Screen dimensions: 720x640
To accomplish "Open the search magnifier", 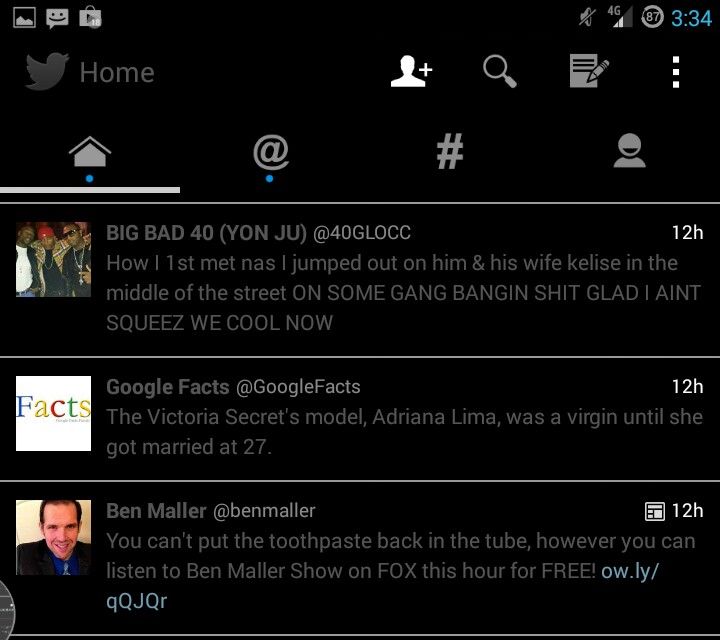I will (x=499, y=72).
